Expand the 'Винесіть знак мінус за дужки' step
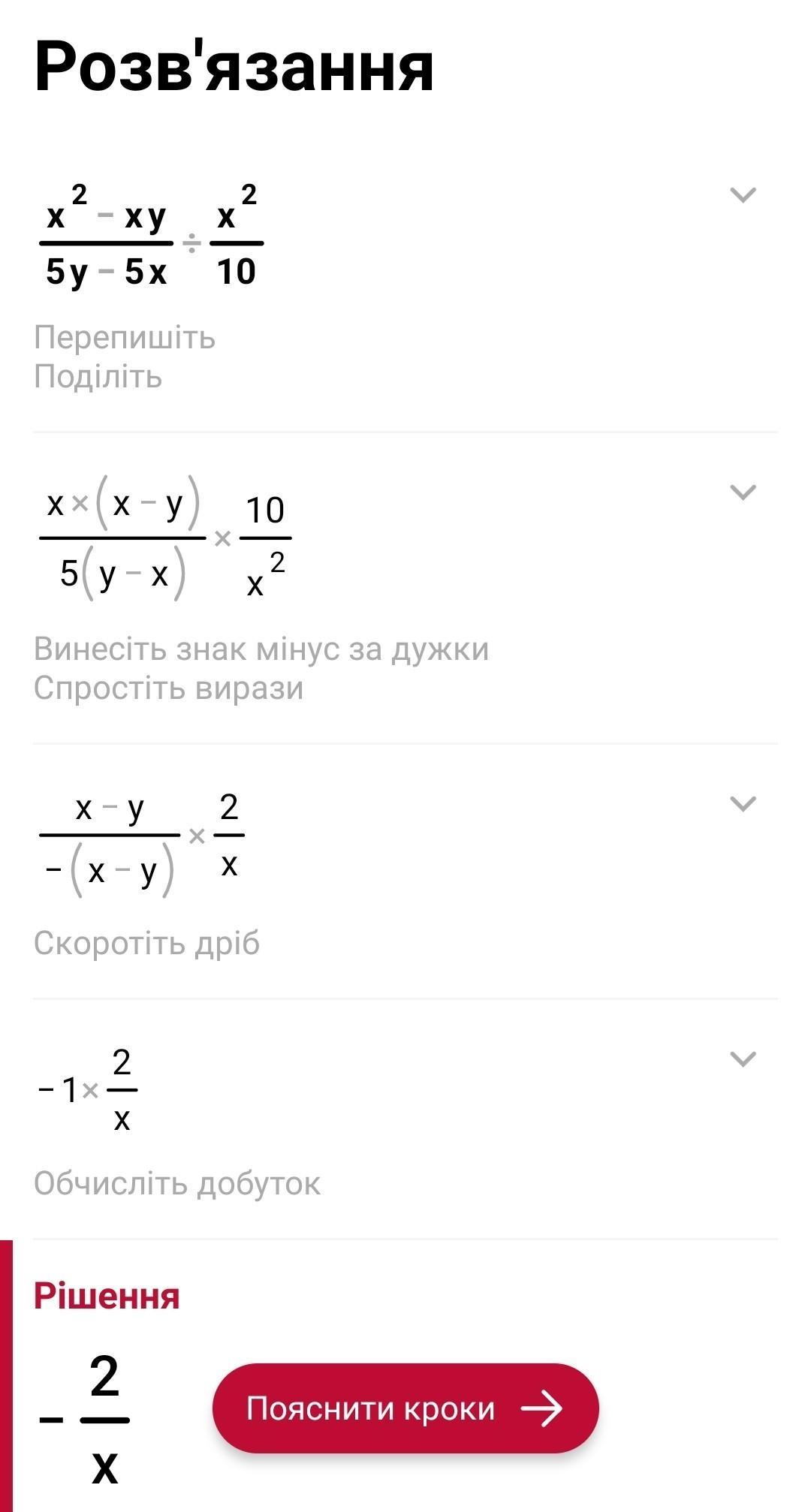 click(x=743, y=492)
